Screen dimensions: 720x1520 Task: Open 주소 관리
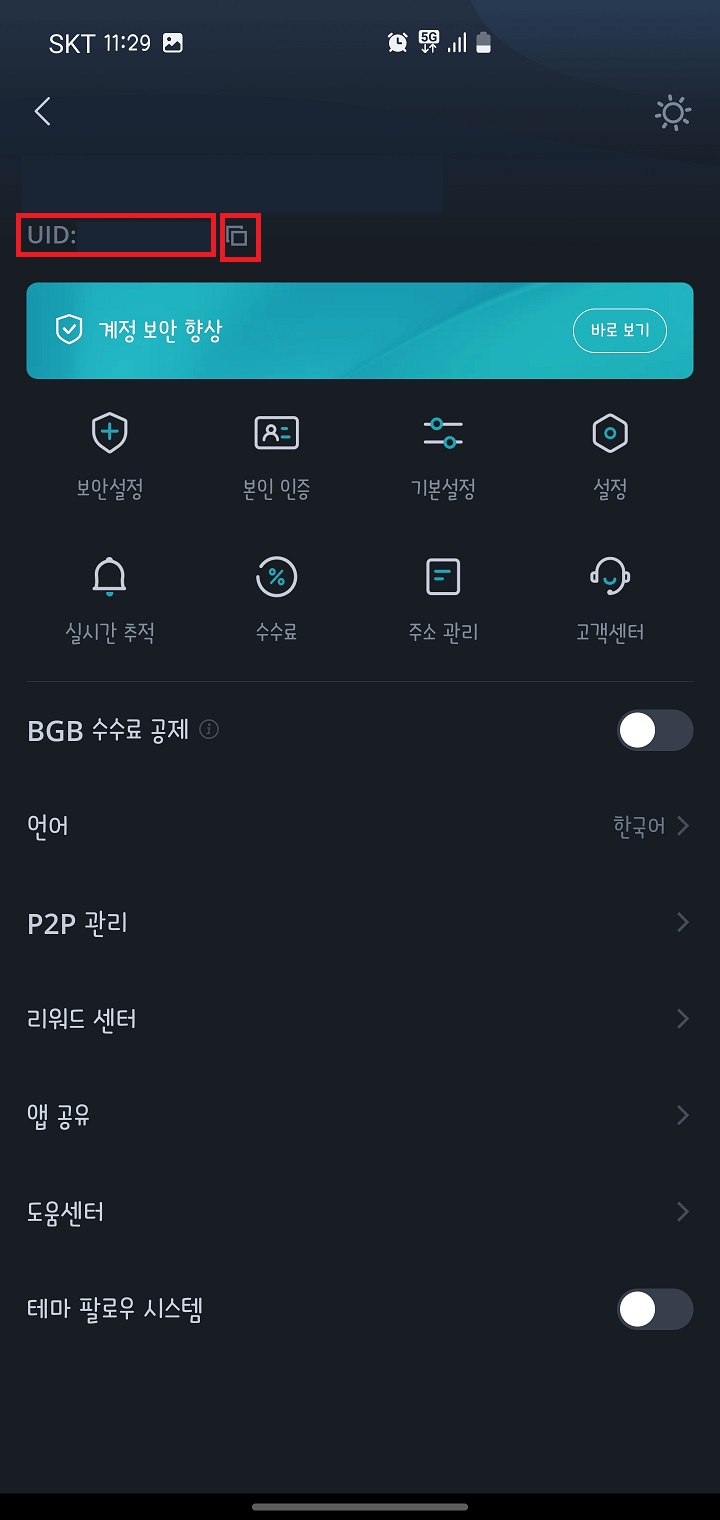tap(443, 600)
